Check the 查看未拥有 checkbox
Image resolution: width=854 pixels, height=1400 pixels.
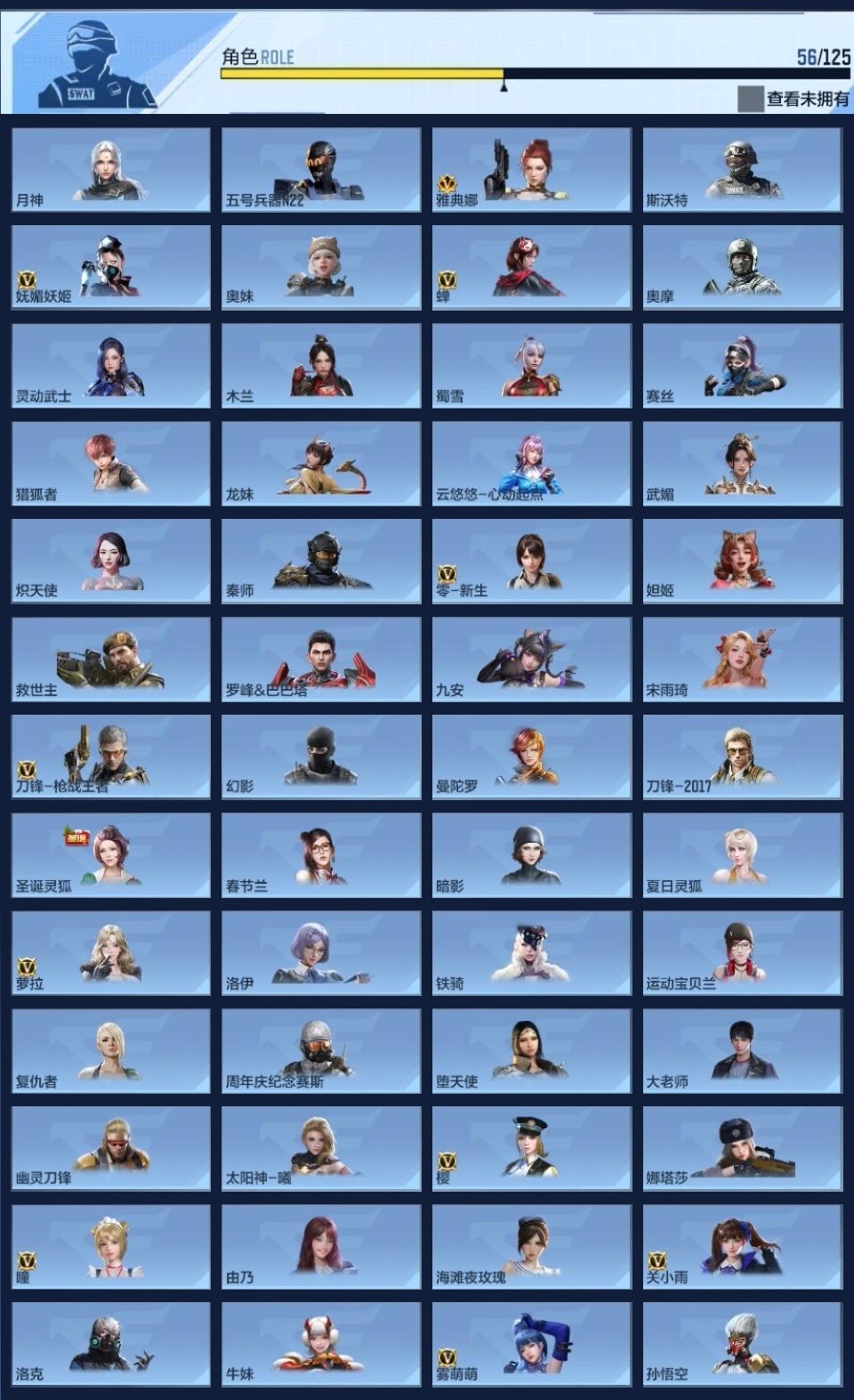(750, 99)
